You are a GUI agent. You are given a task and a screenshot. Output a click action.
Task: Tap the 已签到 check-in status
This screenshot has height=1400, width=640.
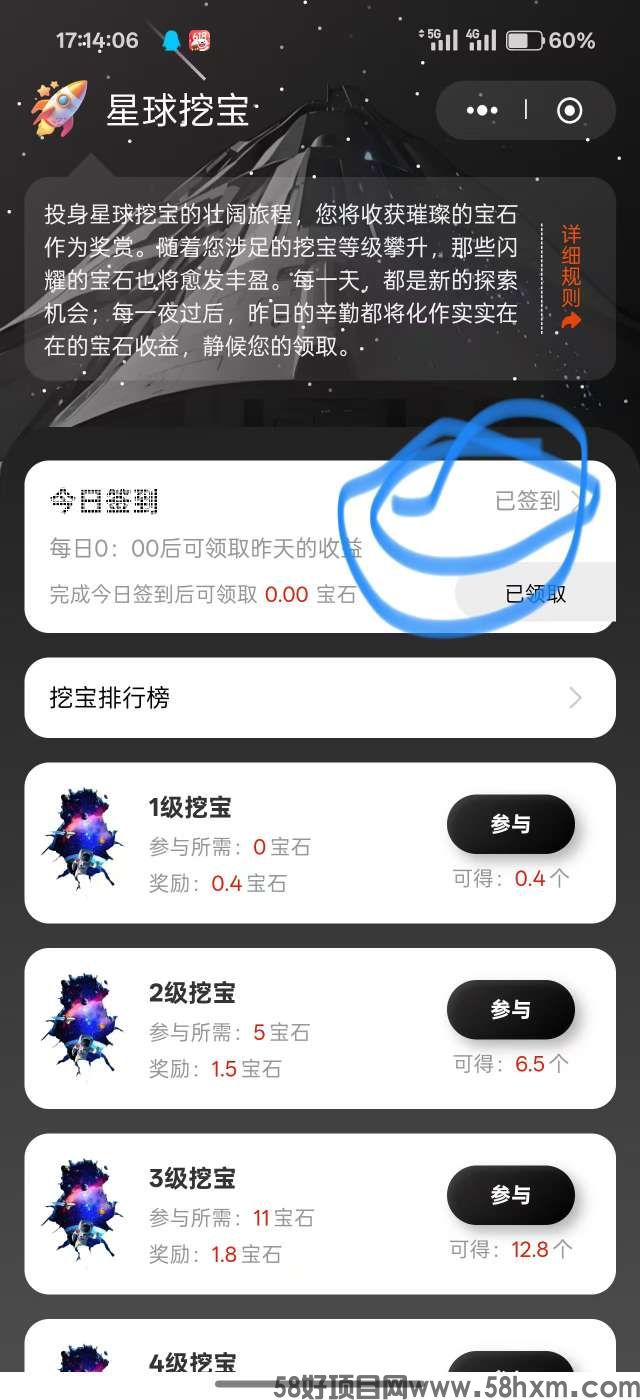[535, 500]
